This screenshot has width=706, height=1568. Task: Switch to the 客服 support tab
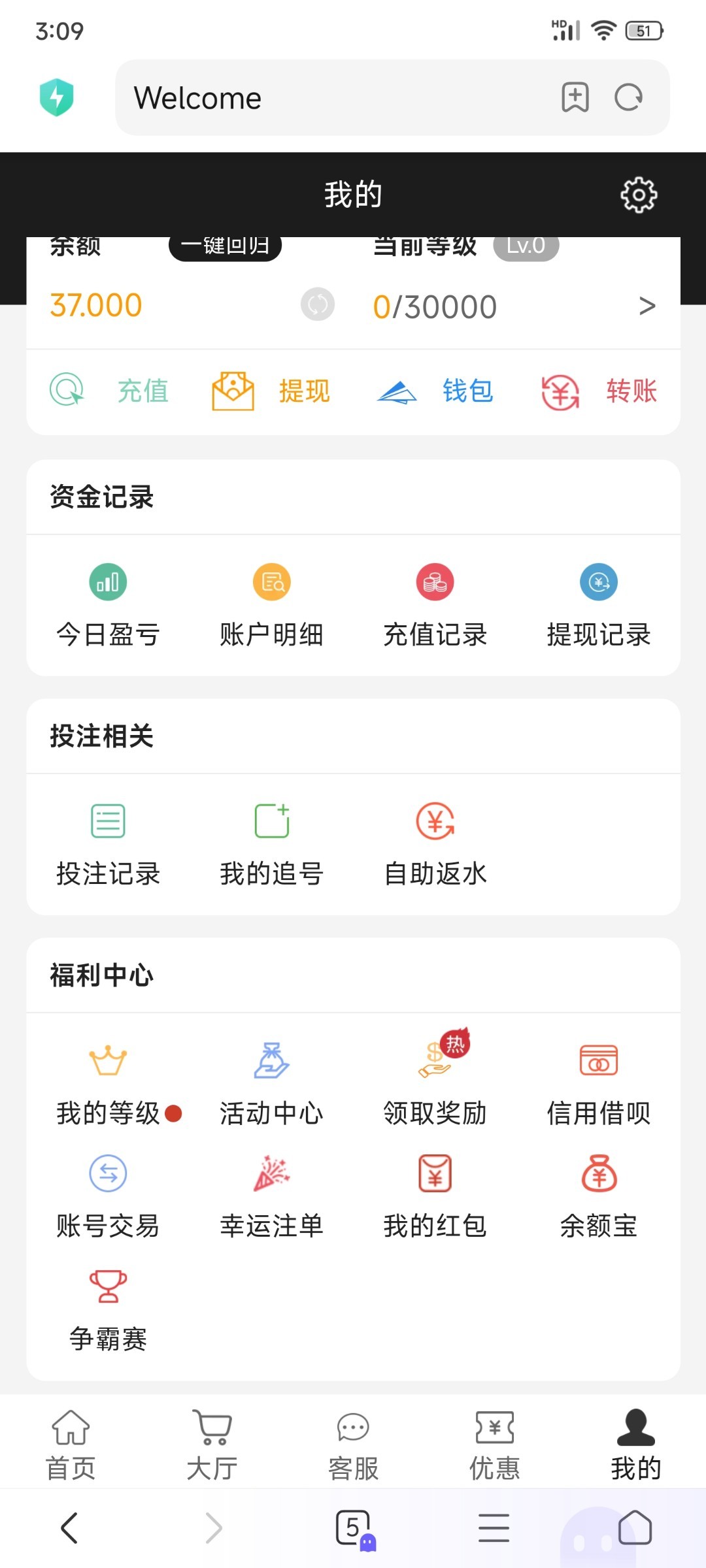coord(353,1445)
